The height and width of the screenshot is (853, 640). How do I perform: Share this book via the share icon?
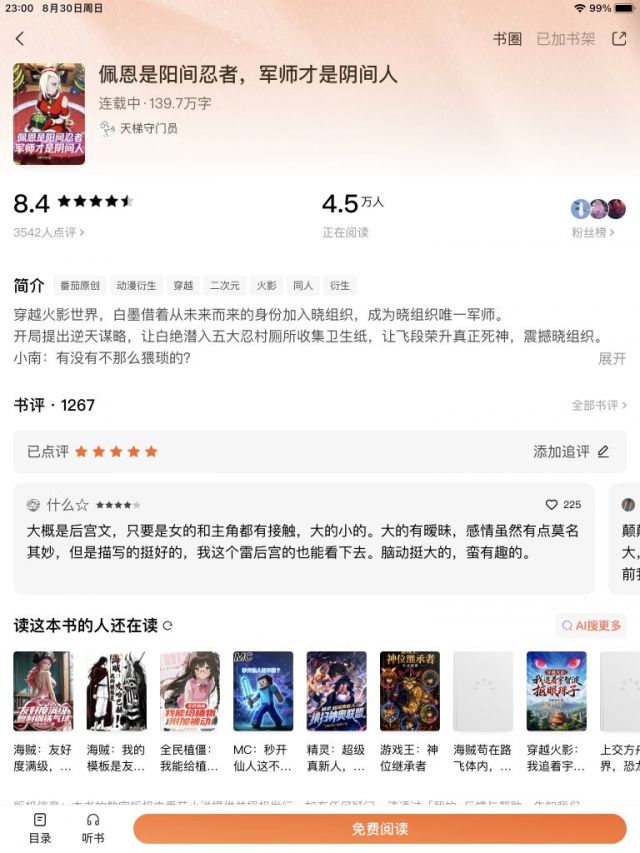619,39
